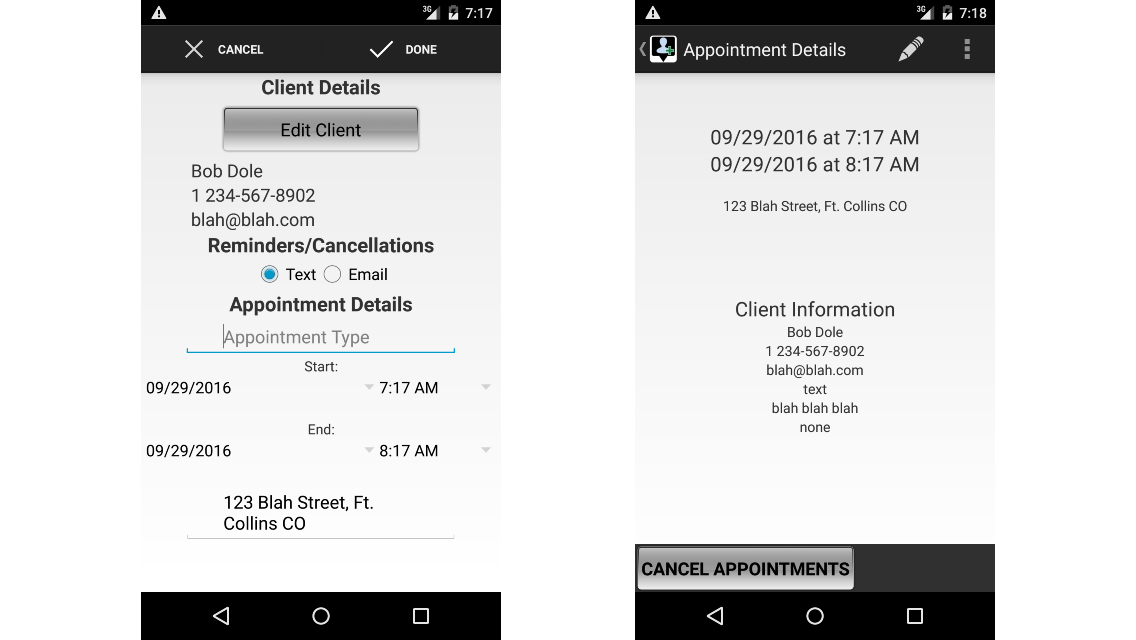Tap the Cancel Appointments button
This screenshot has width=1136, height=640.
[745, 569]
